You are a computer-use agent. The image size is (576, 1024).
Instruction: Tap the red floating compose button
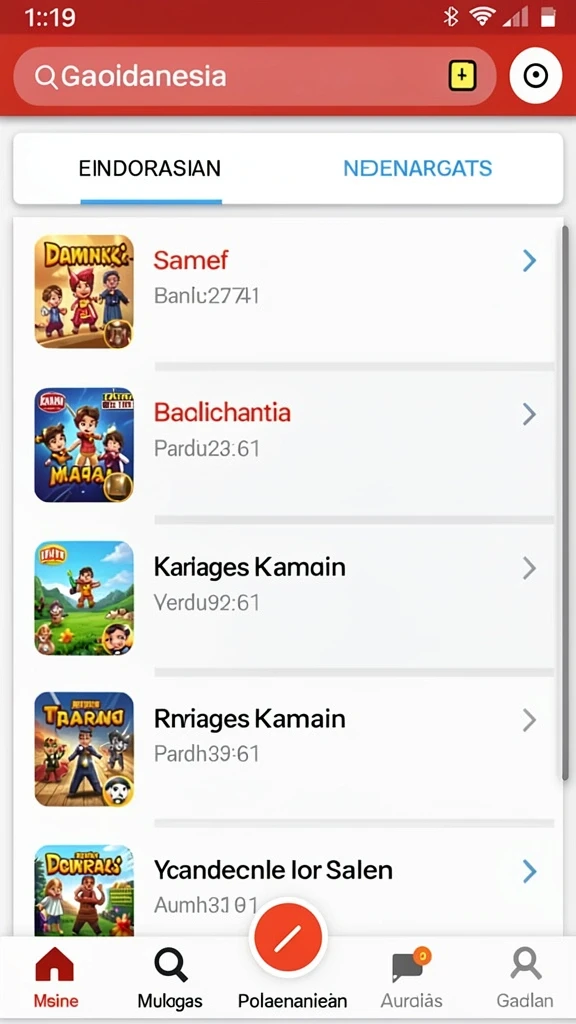point(287,938)
